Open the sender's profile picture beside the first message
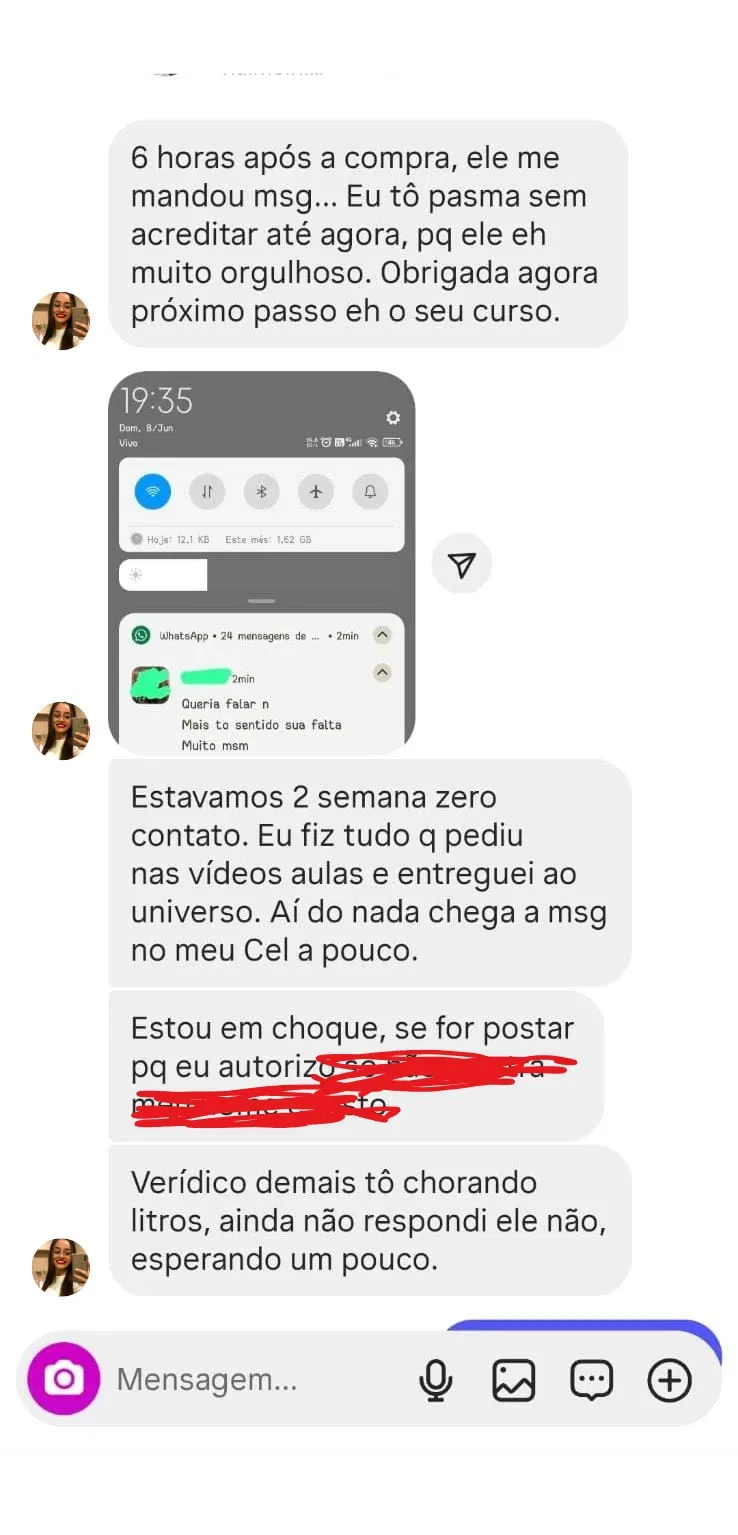The width and height of the screenshot is (738, 1535). pos(61,320)
